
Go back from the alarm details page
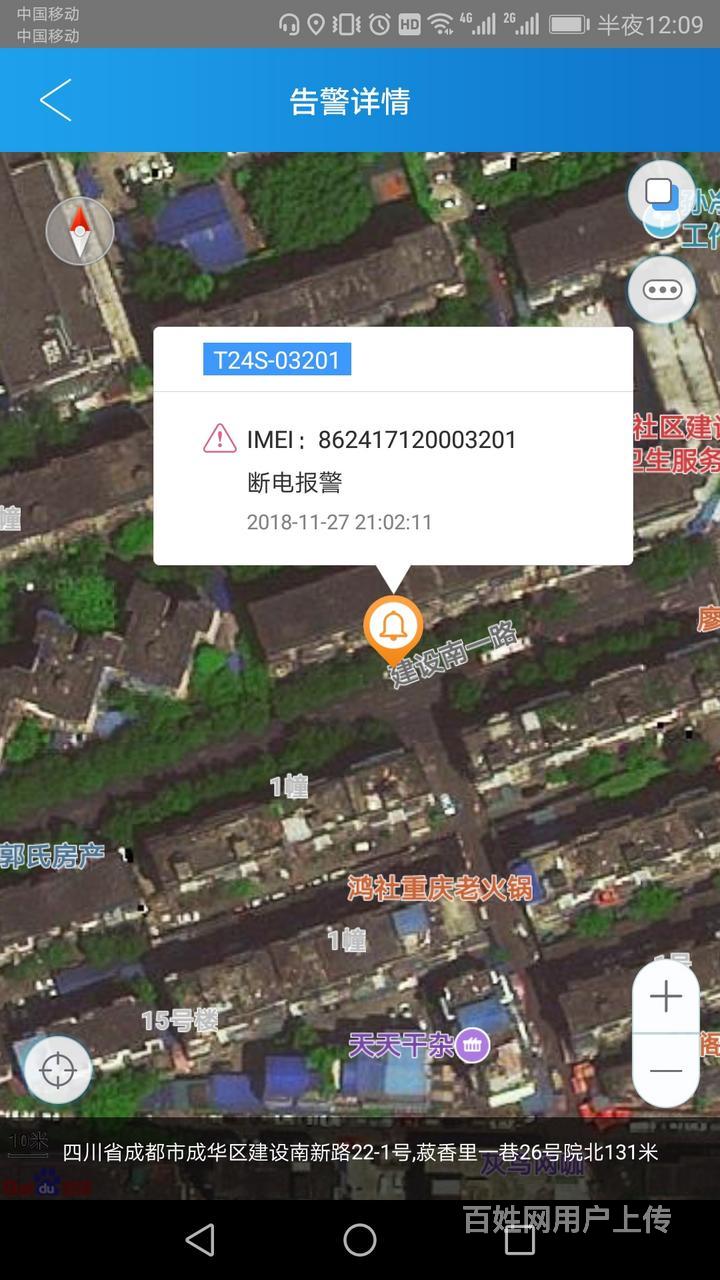pos(56,101)
